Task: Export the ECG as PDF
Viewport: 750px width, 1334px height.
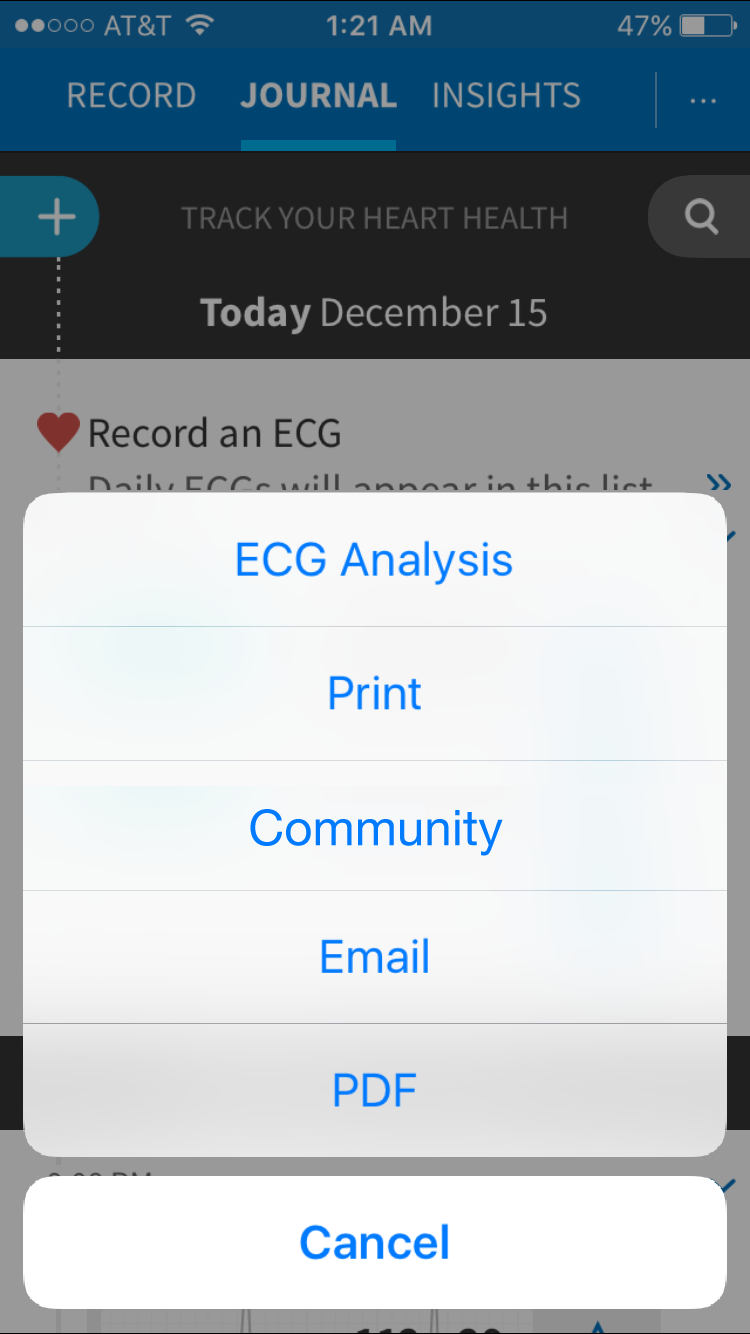Action: 374,1090
